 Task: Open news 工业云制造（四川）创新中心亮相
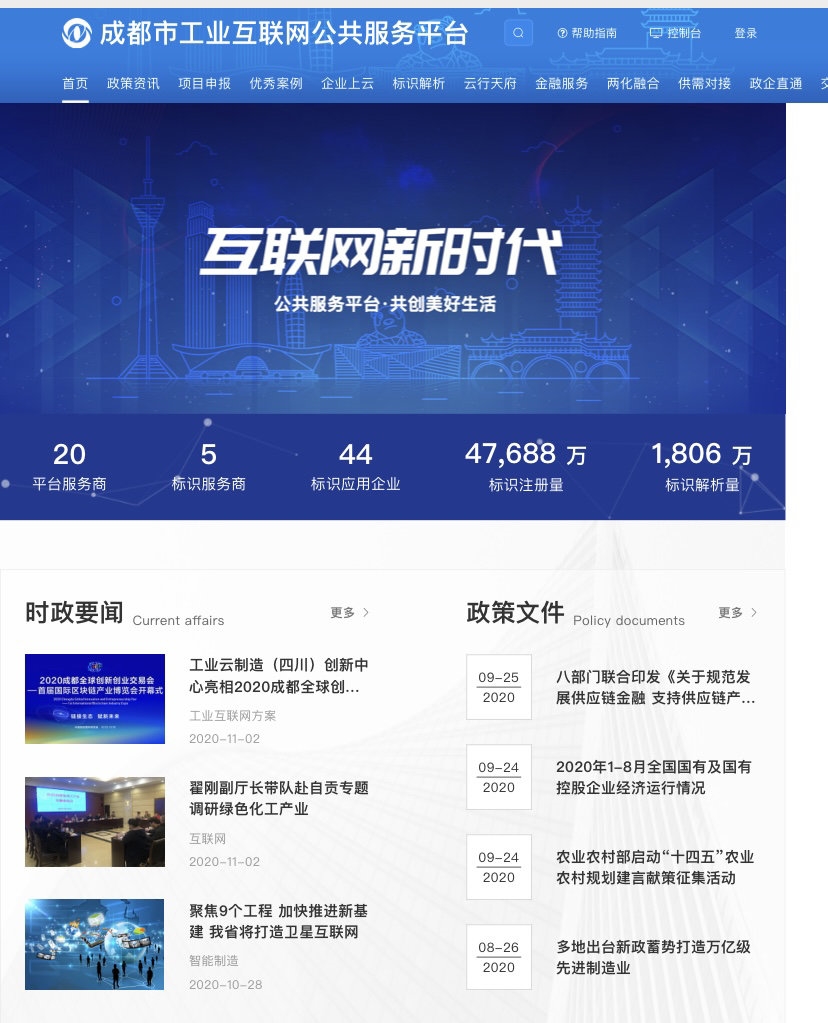click(279, 676)
